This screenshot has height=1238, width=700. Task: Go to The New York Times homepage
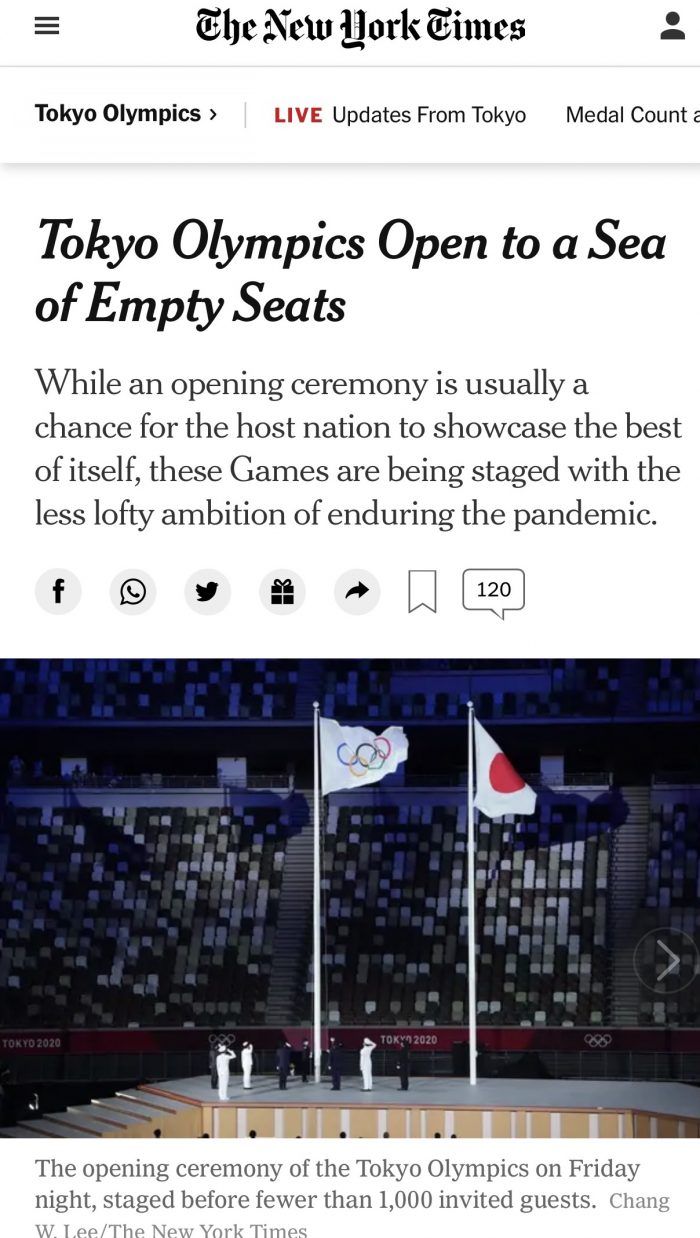pyautogui.click(x=360, y=28)
